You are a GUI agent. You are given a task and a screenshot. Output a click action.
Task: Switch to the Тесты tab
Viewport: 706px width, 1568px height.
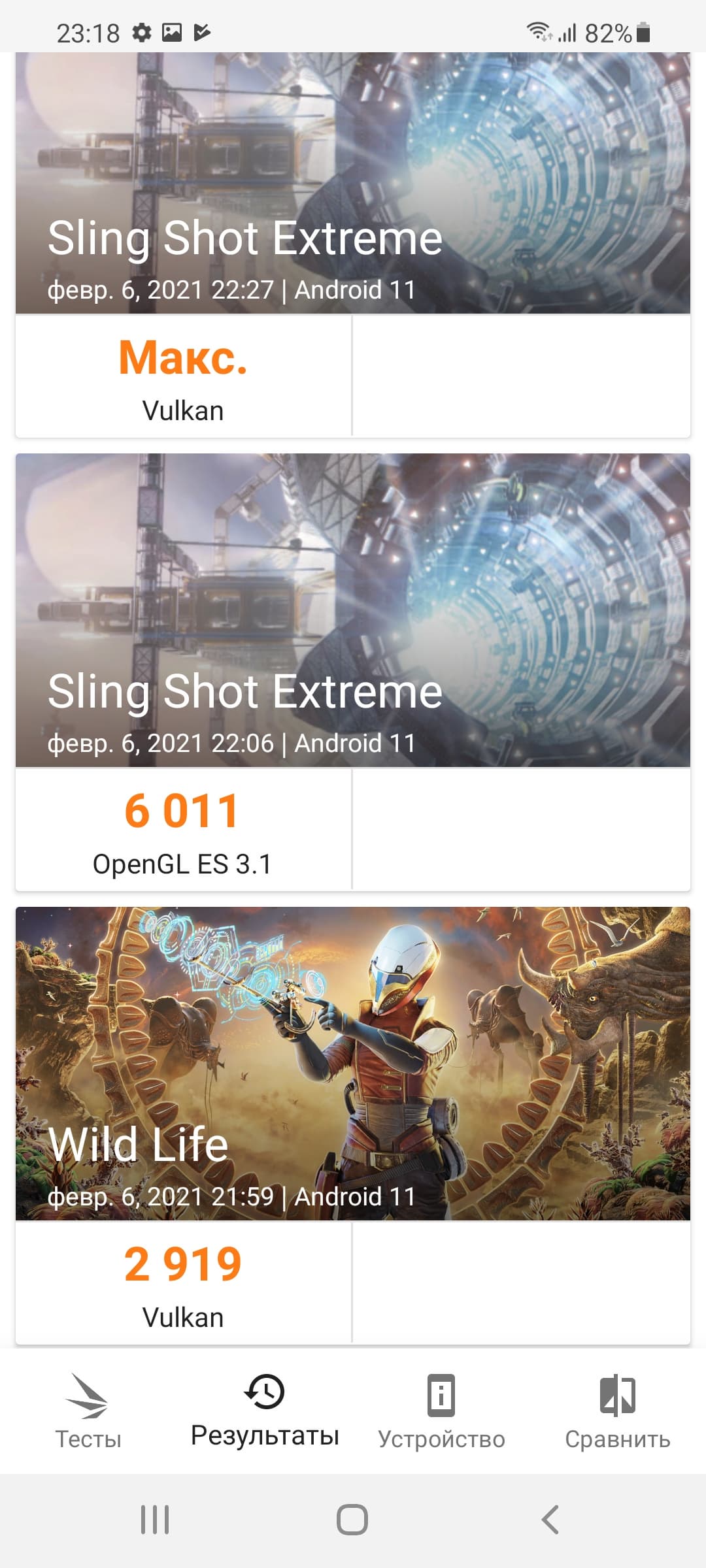coord(88,1413)
